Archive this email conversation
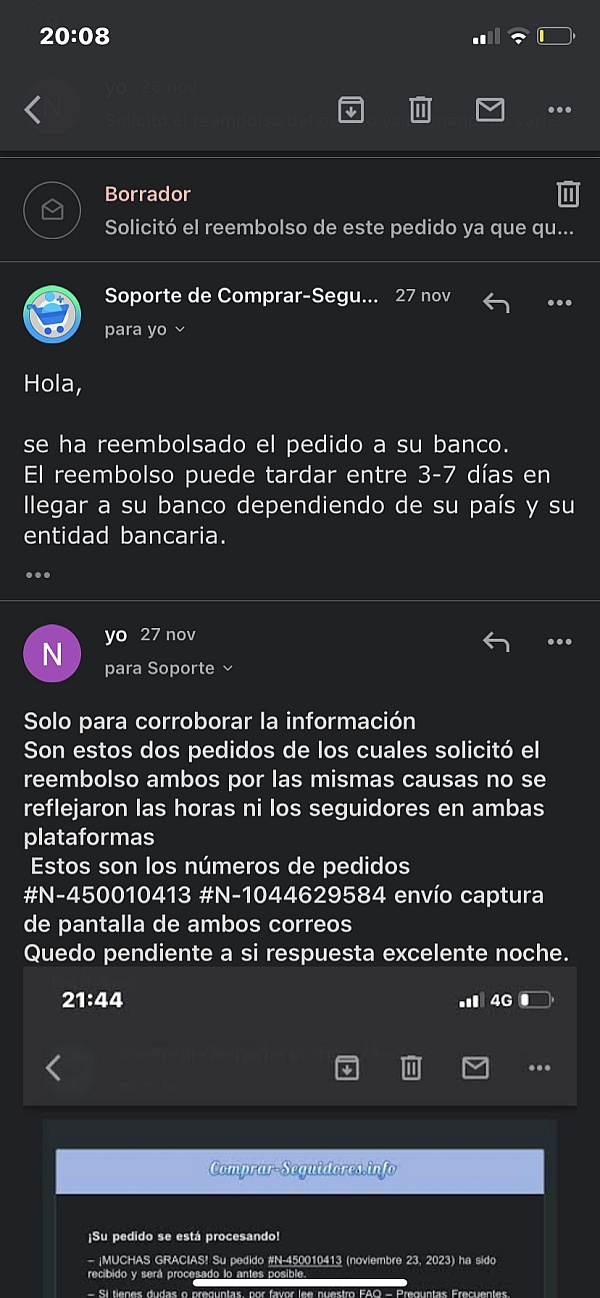This screenshot has height=1298, width=600. pos(351,110)
